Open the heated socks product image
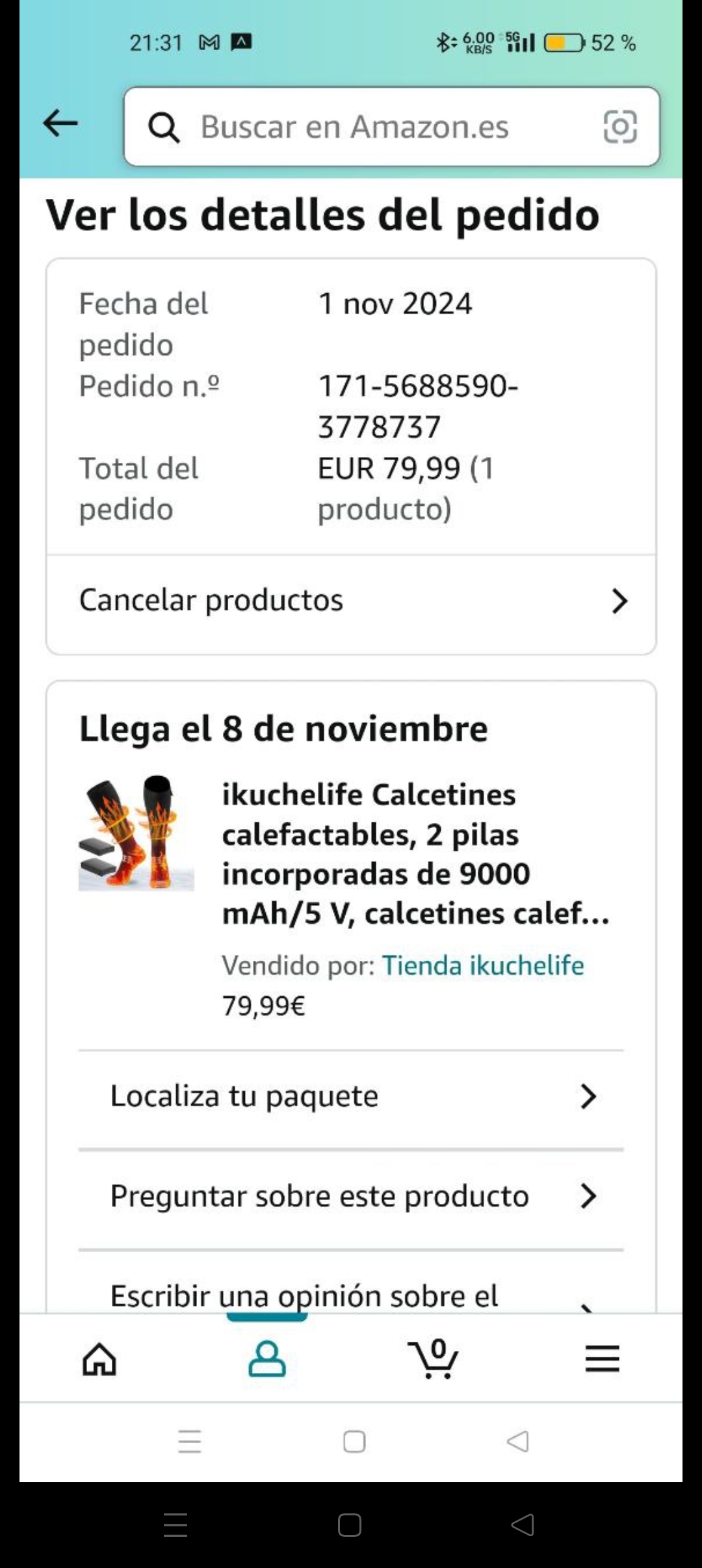The height and width of the screenshot is (1568, 702). [x=136, y=833]
